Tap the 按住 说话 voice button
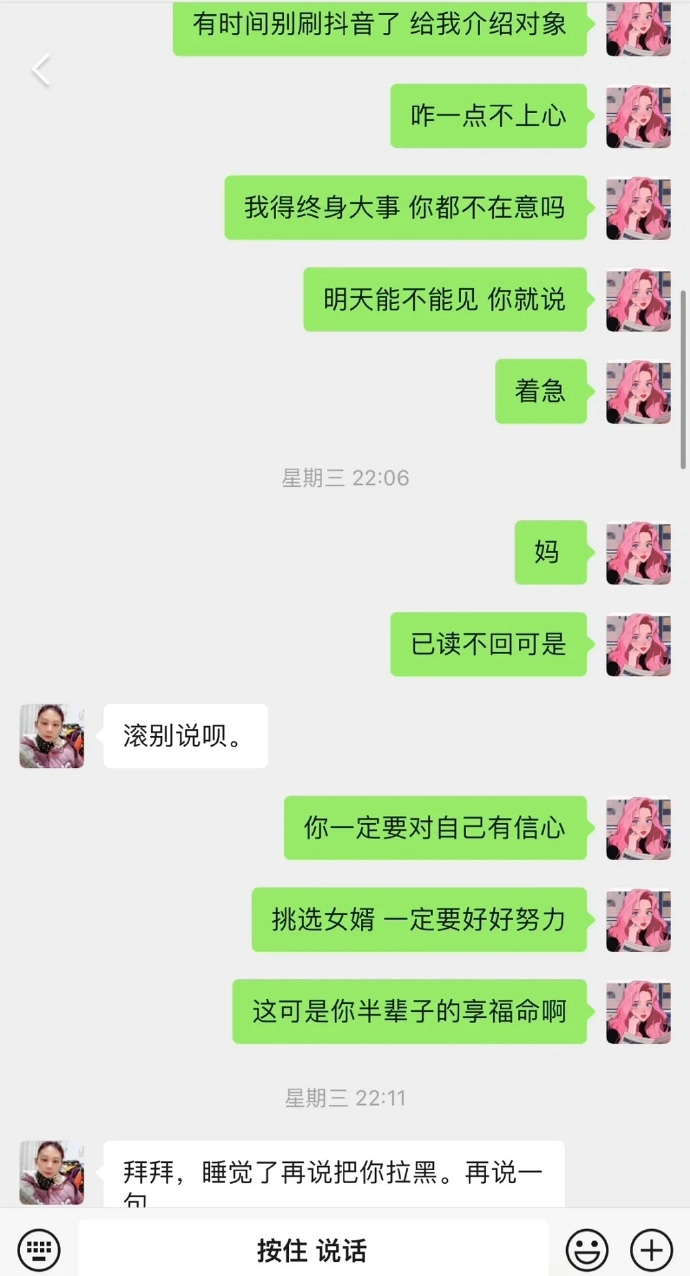The width and height of the screenshot is (690, 1276). [312, 1250]
